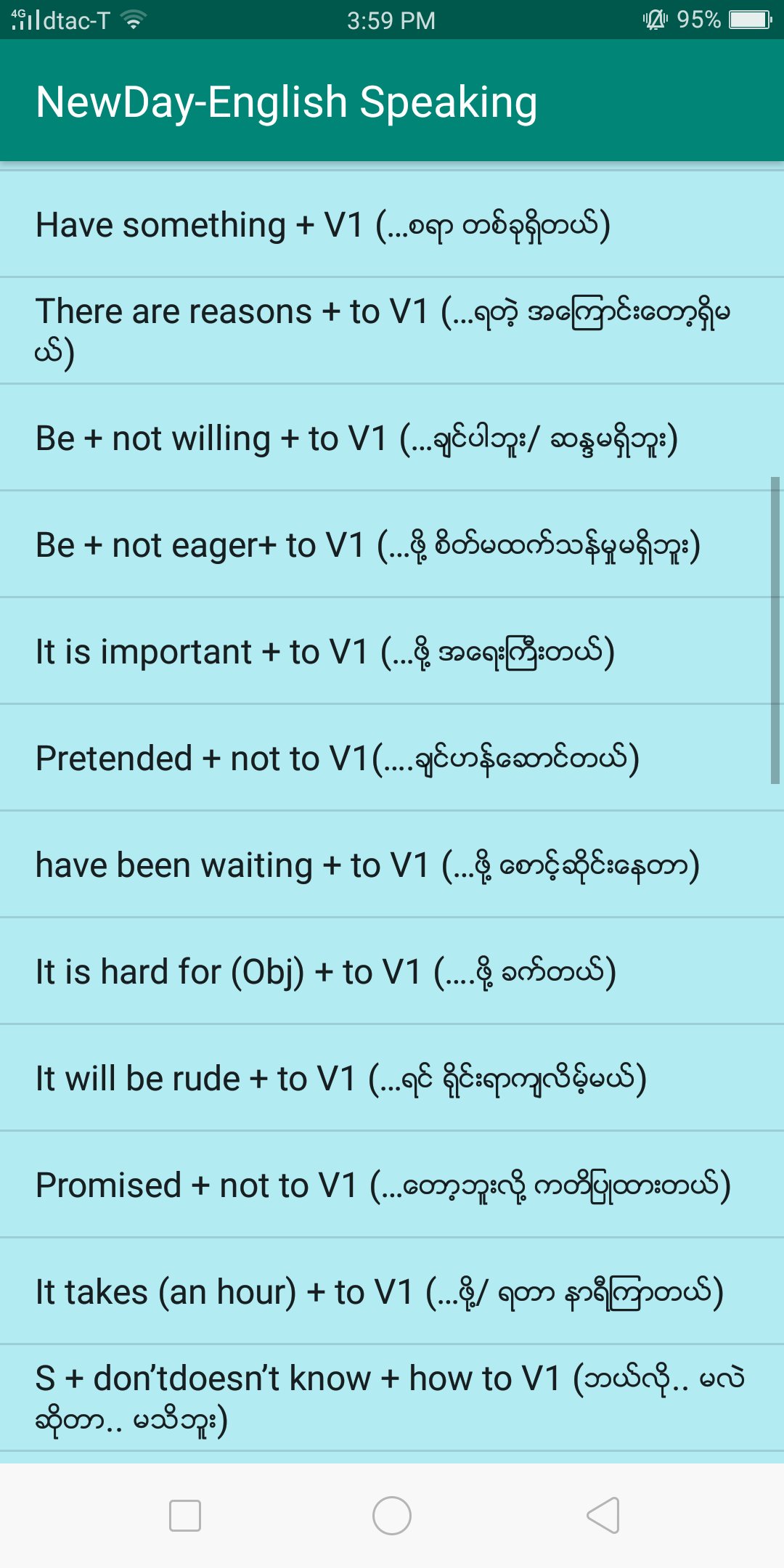
Task: Go back using the system back button
Action: tap(603, 1516)
